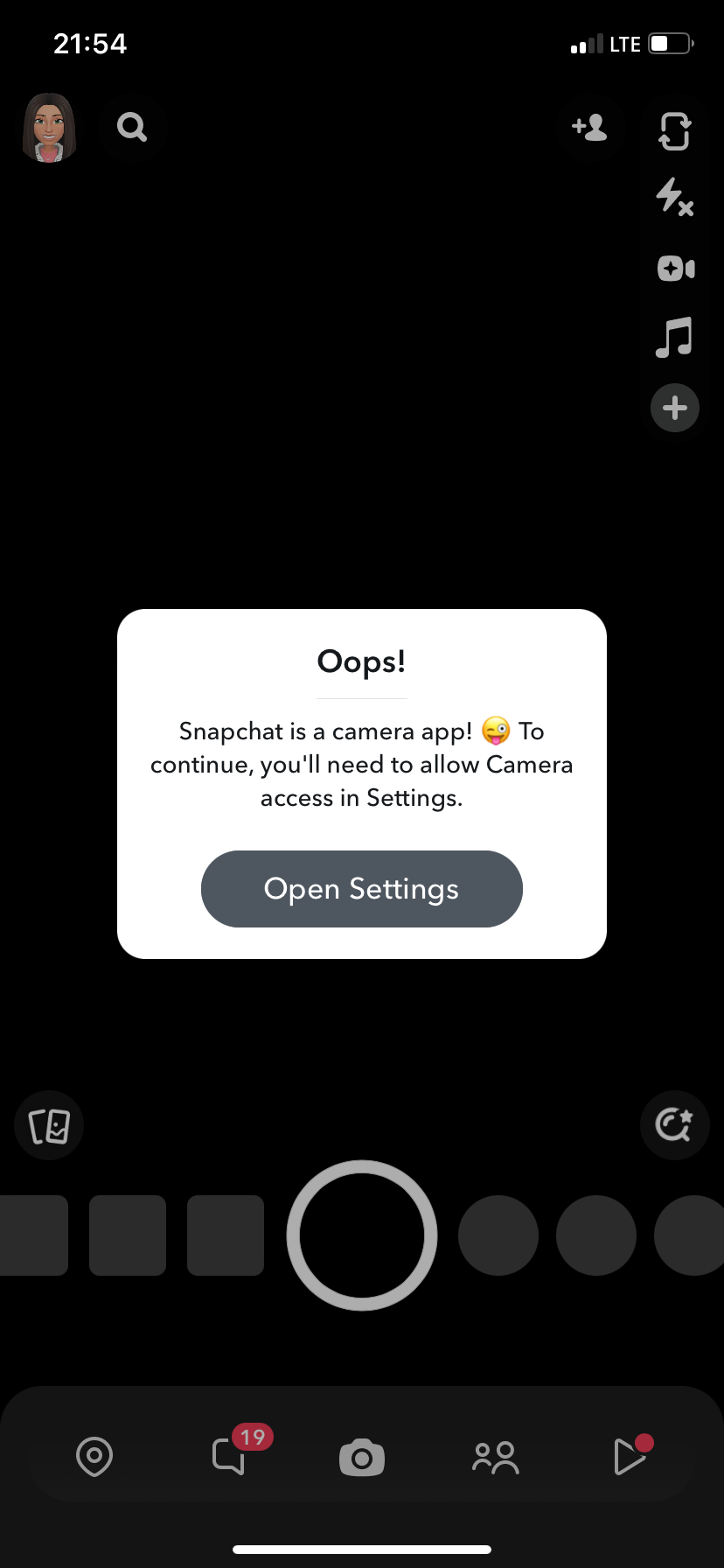Viewport: 724px width, 1568px height.
Task: Expand more camera tools with plus
Action: point(674,408)
